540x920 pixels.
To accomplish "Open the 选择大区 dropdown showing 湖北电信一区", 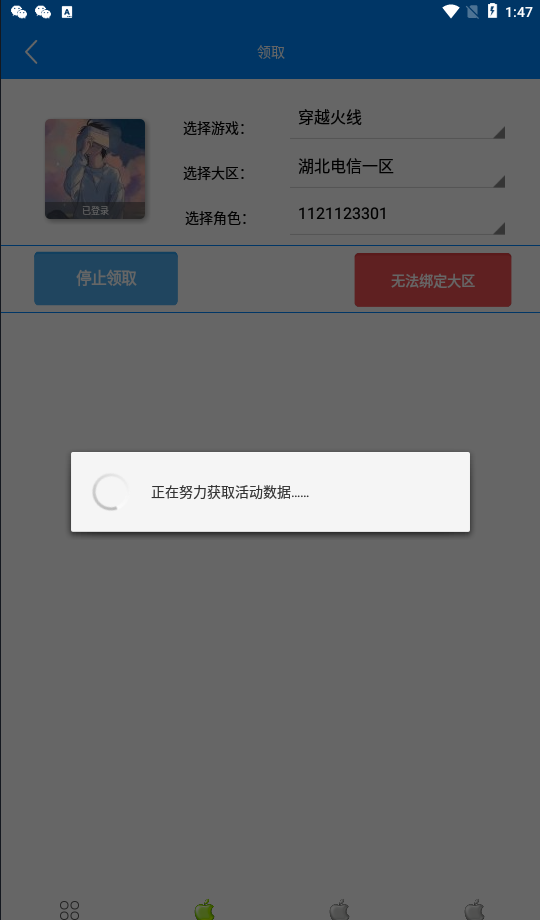I will [397, 169].
